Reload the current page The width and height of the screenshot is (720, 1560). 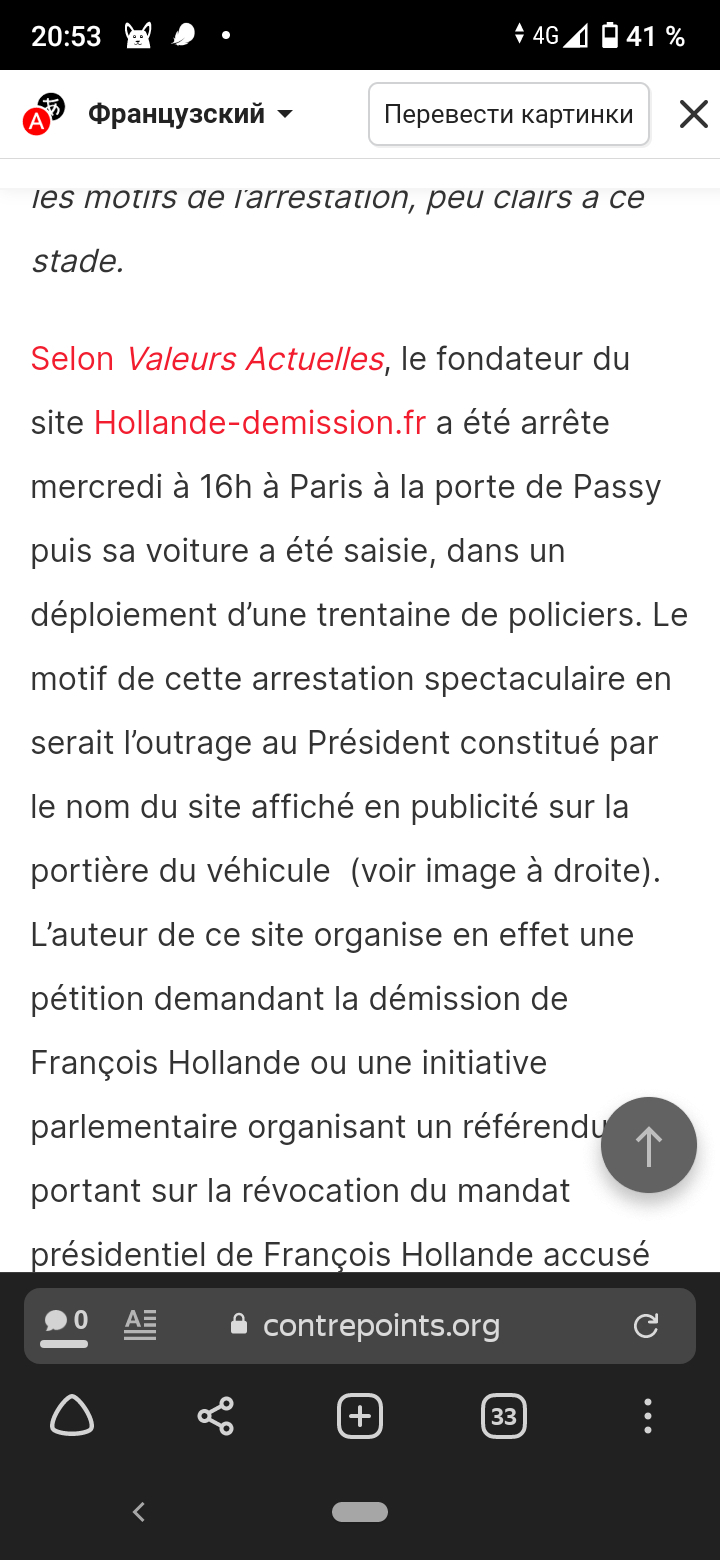[x=646, y=1326]
